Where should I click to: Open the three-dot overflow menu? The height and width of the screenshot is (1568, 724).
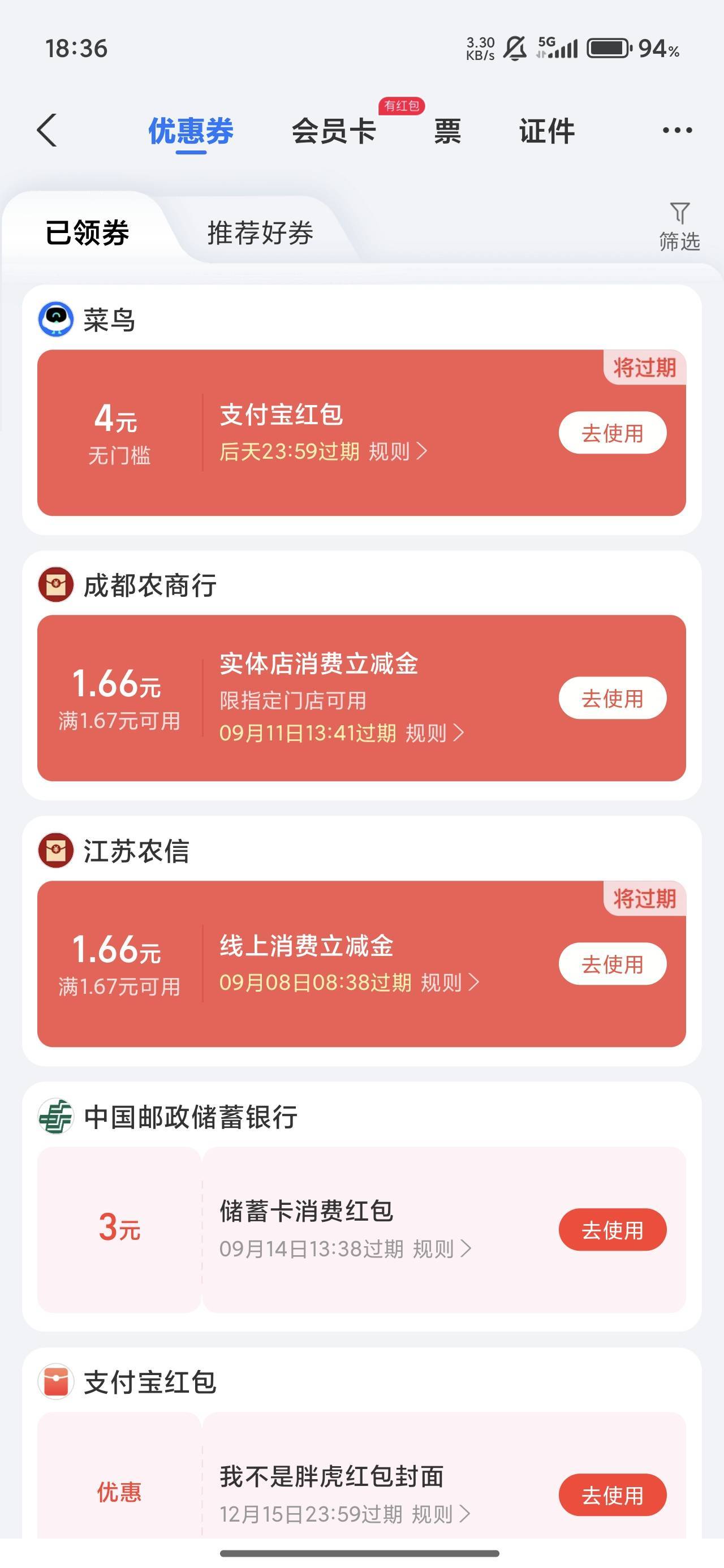[677, 130]
